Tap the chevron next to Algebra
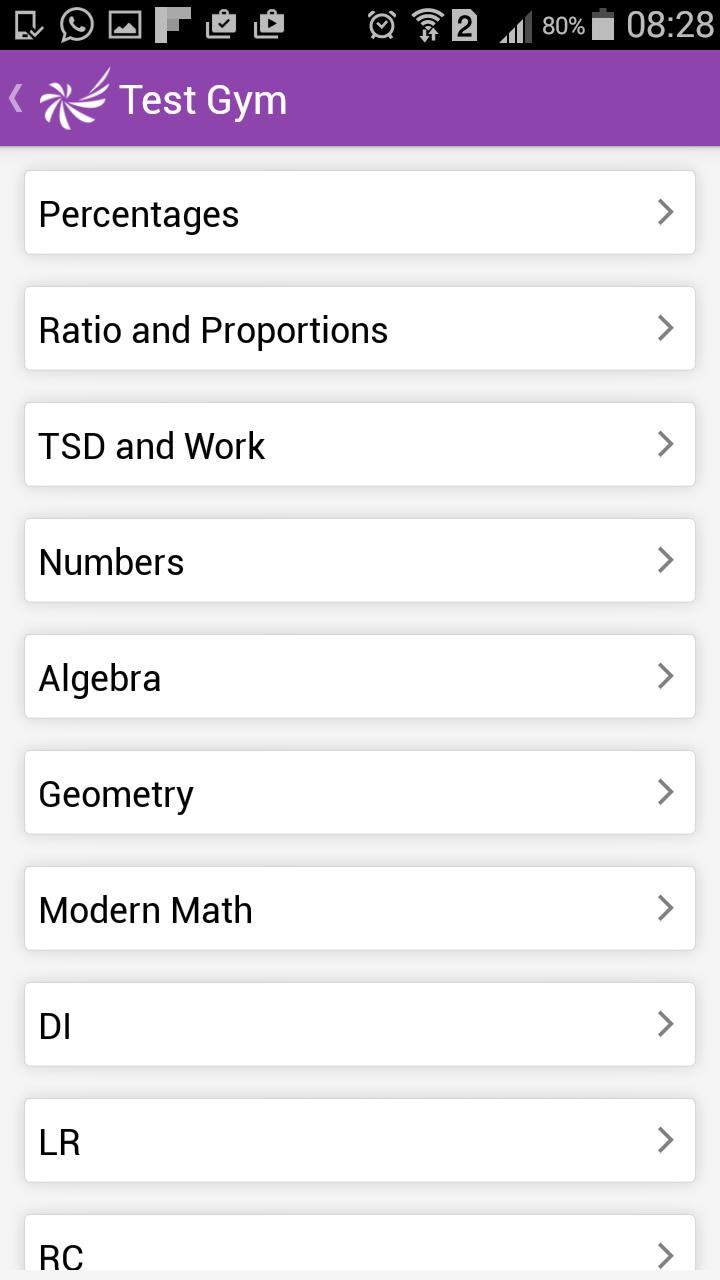This screenshot has height=1280, width=720. 665,676
